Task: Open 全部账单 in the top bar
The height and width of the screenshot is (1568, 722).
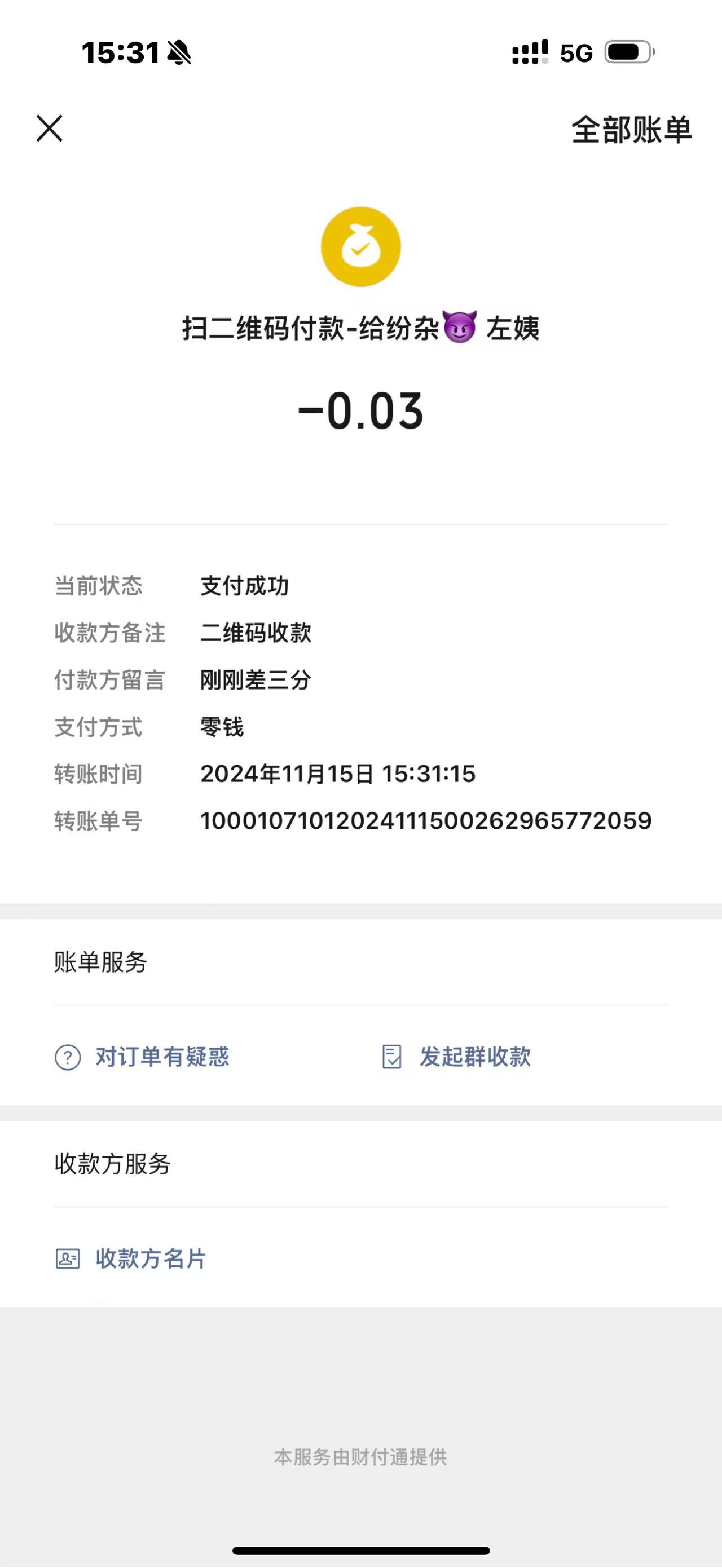Action: click(x=631, y=130)
